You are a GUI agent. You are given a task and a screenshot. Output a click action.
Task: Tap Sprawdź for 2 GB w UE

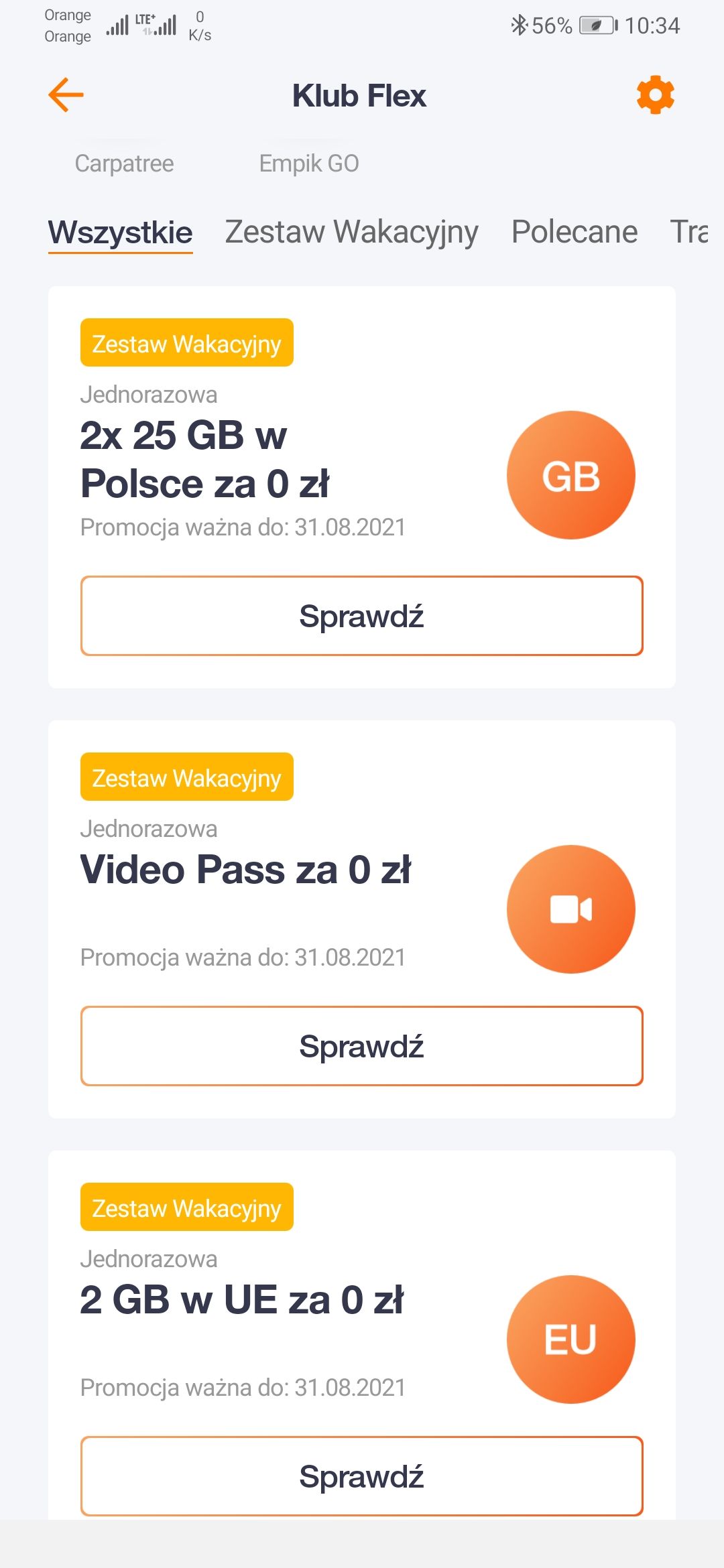pyautogui.click(x=362, y=1476)
